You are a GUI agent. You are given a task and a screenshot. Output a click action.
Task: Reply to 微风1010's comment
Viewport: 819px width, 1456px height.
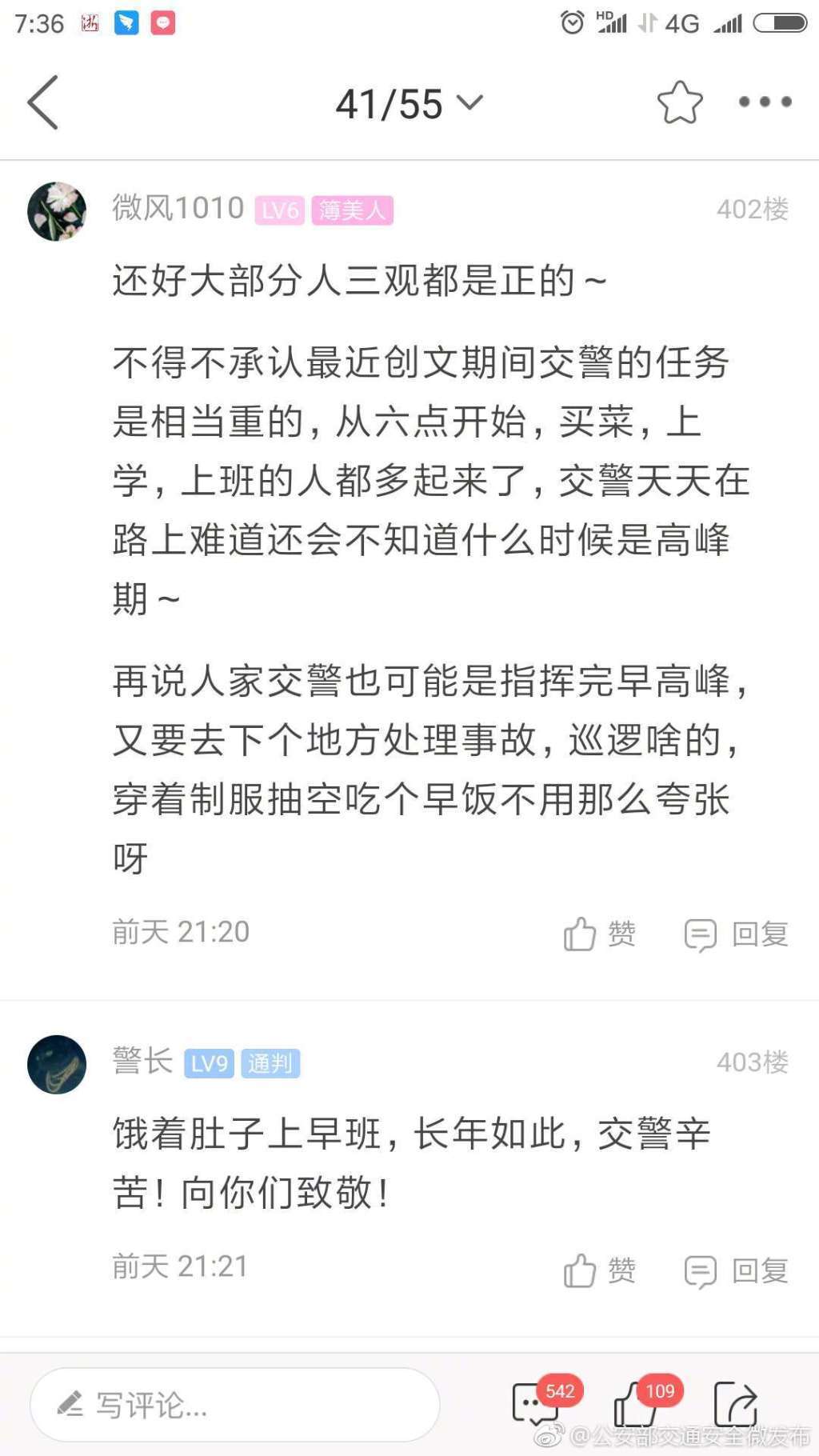pyautogui.click(x=736, y=934)
